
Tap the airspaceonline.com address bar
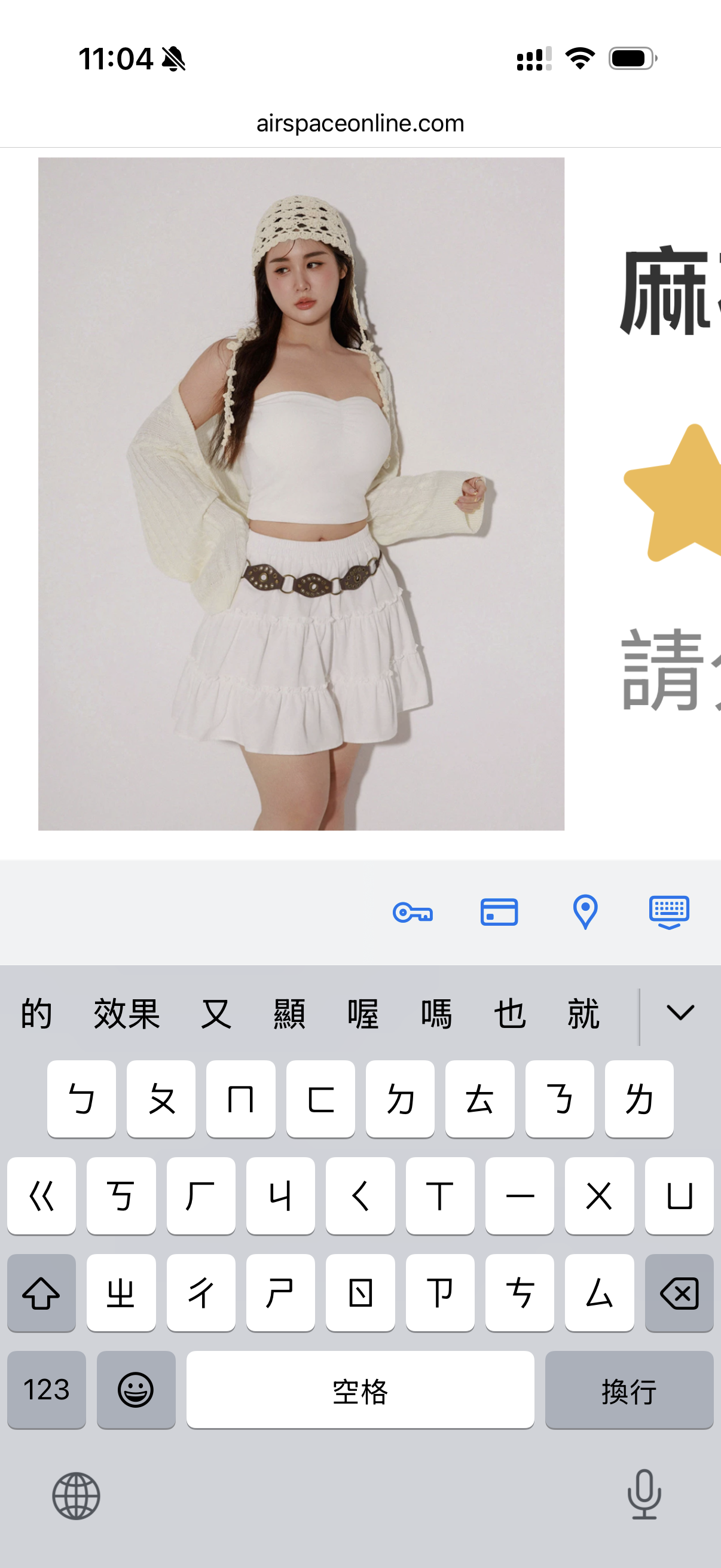pos(359,124)
